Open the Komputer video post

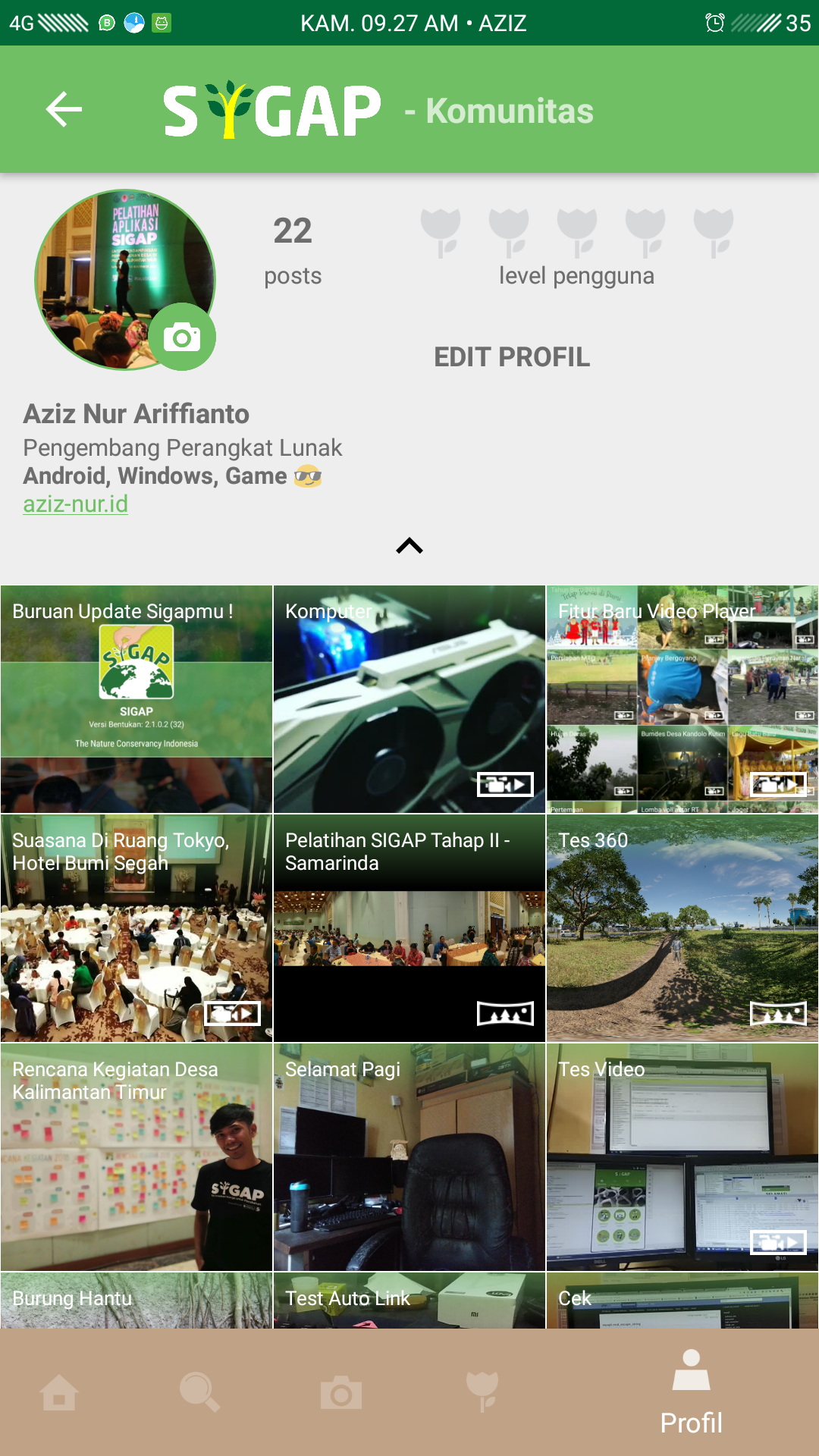tap(409, 699)
